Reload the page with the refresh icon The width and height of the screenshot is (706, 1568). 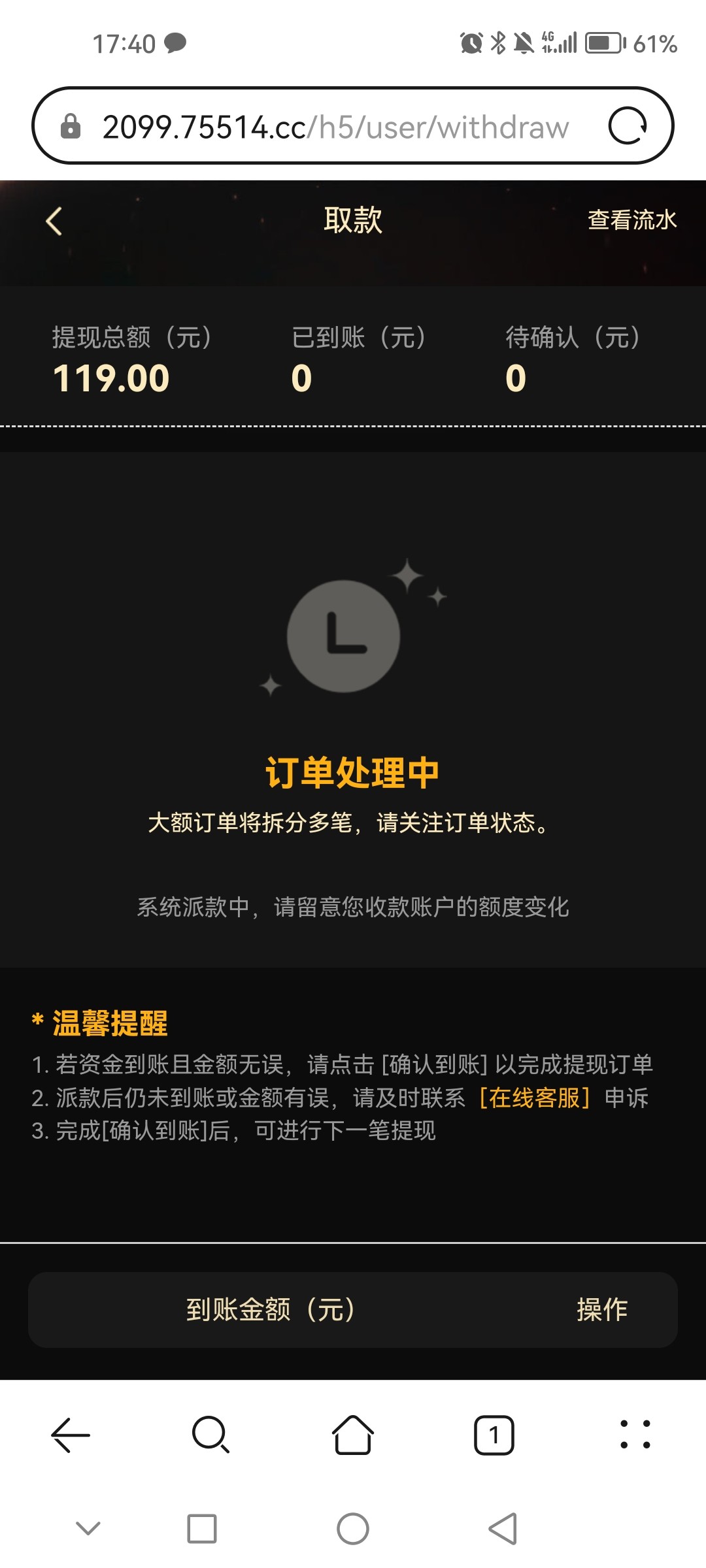[628, 125]
